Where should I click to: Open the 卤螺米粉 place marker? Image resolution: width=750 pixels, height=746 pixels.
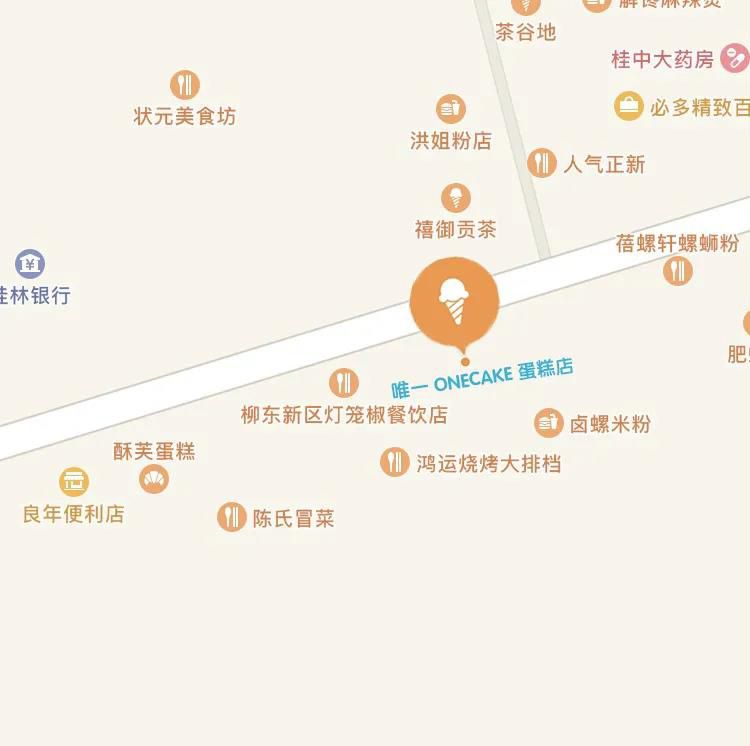point(549,423)
